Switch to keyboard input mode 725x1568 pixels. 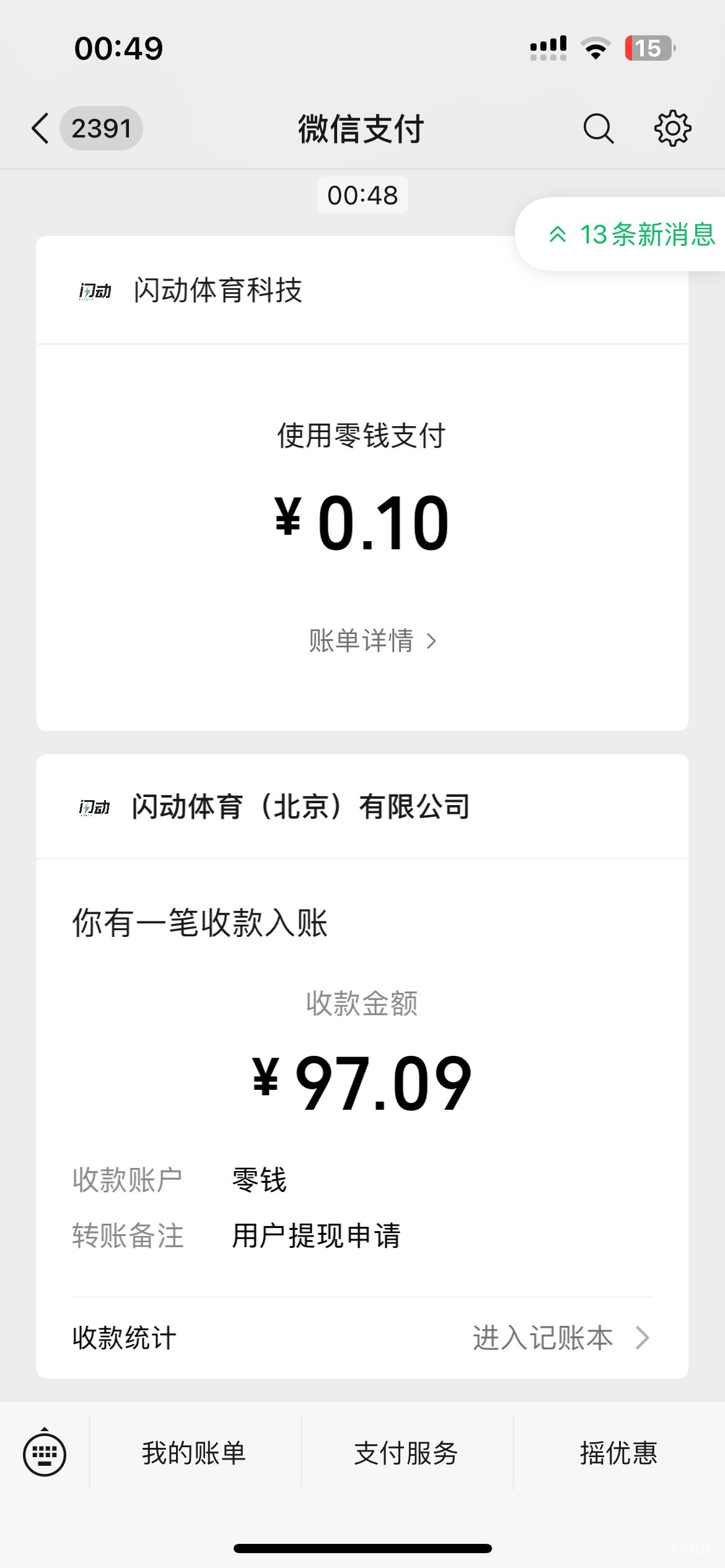(45, 1453)
